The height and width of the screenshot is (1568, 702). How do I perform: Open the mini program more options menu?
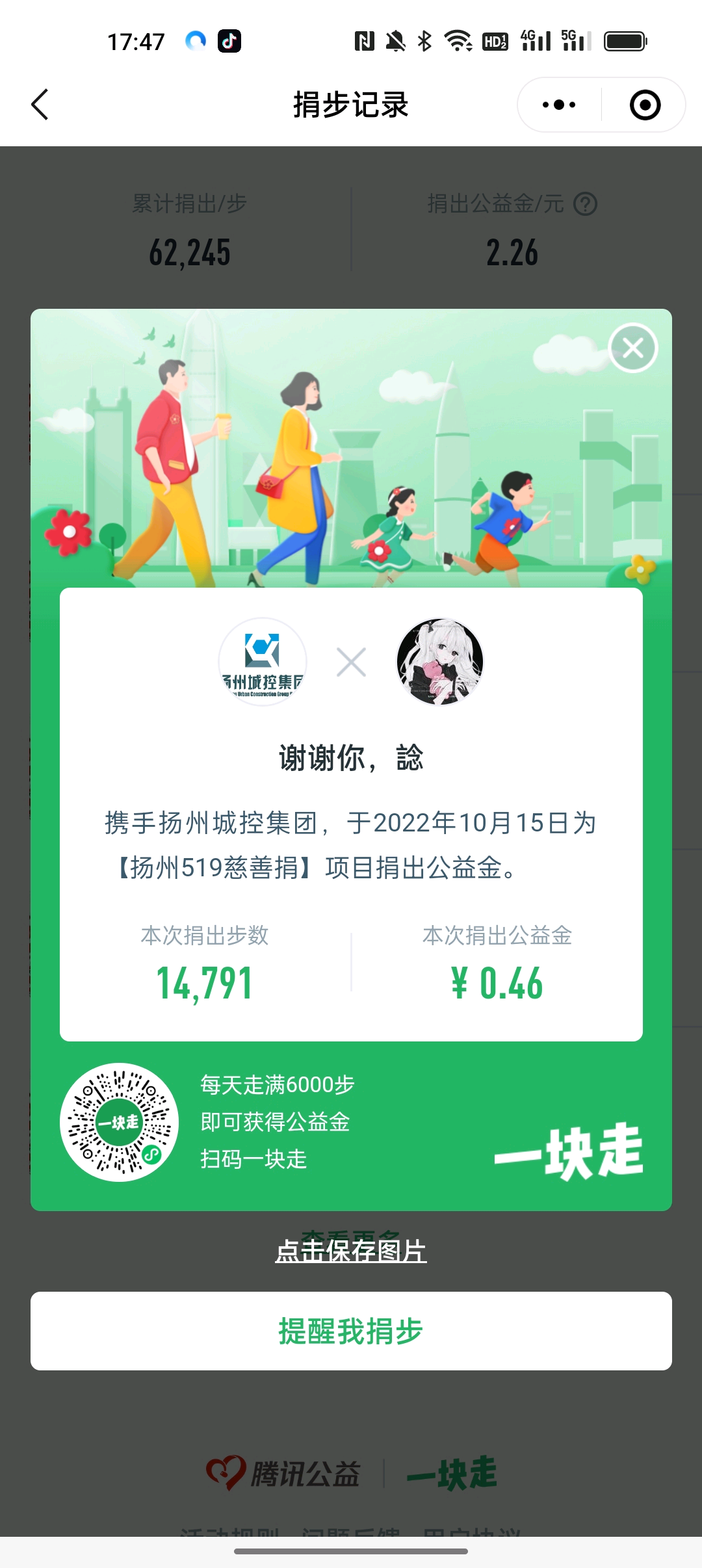pos(559,105)
